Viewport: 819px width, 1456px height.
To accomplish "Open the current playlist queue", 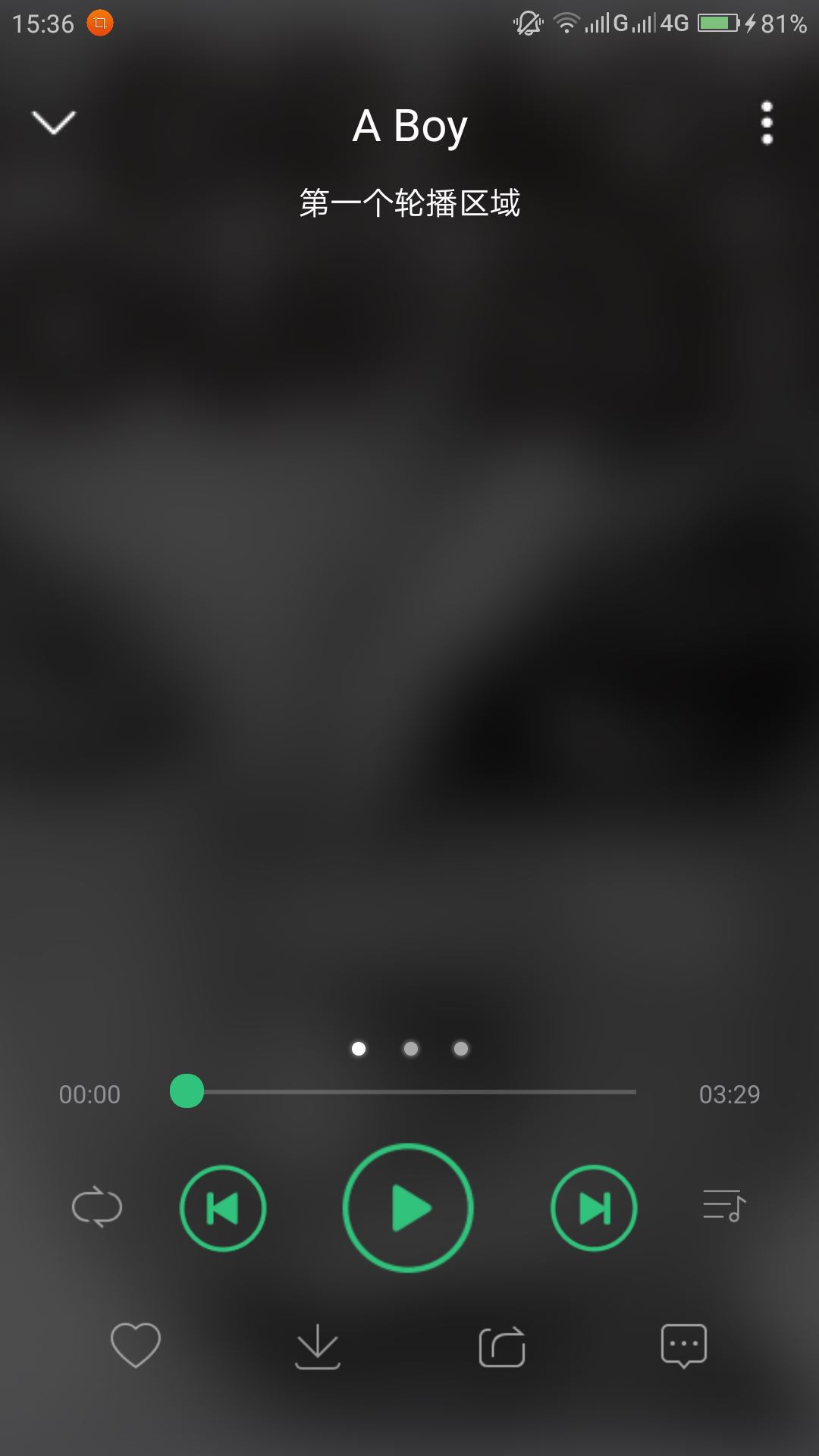I will [x=724, y=1205].
